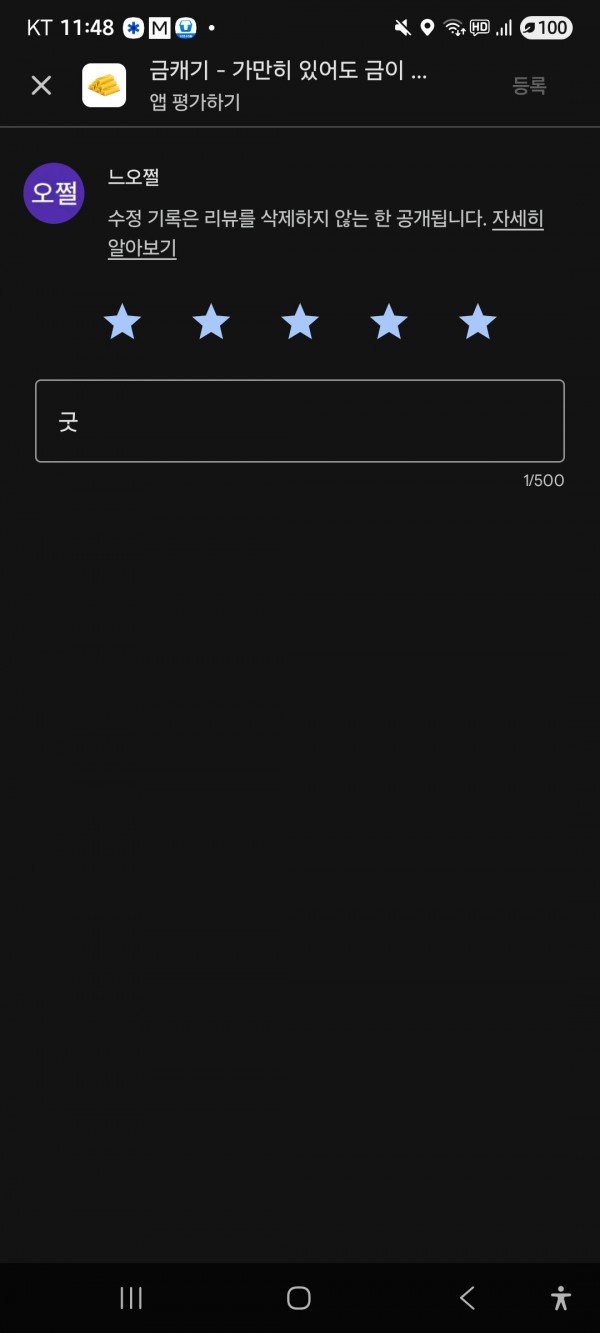This screenshot has width=600, height=1333.
Task: Focus the review text field containing 굿
Action: pyautogui.click(x=300, y=421)
